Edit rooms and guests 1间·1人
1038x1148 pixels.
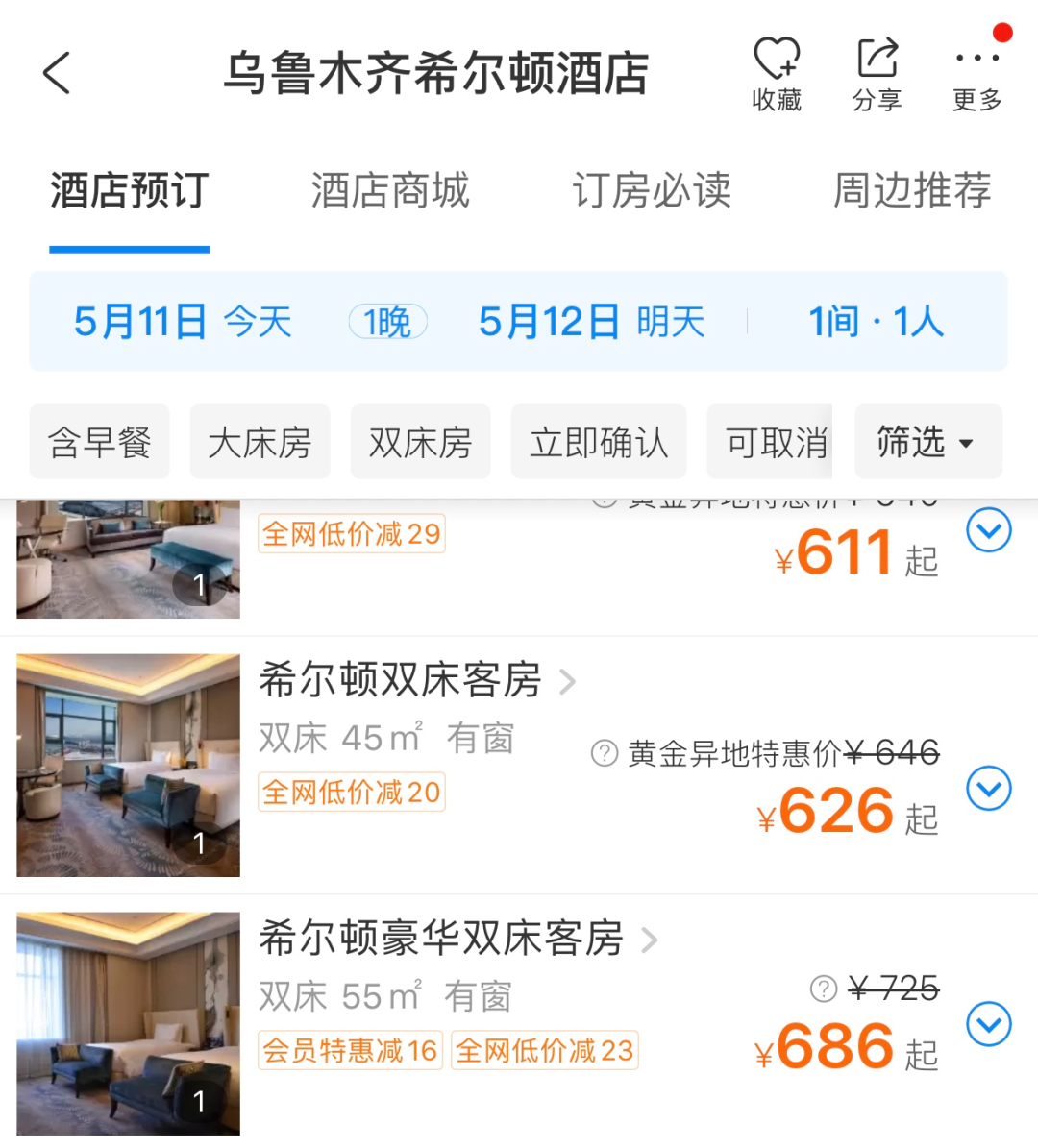coord(876,322)
